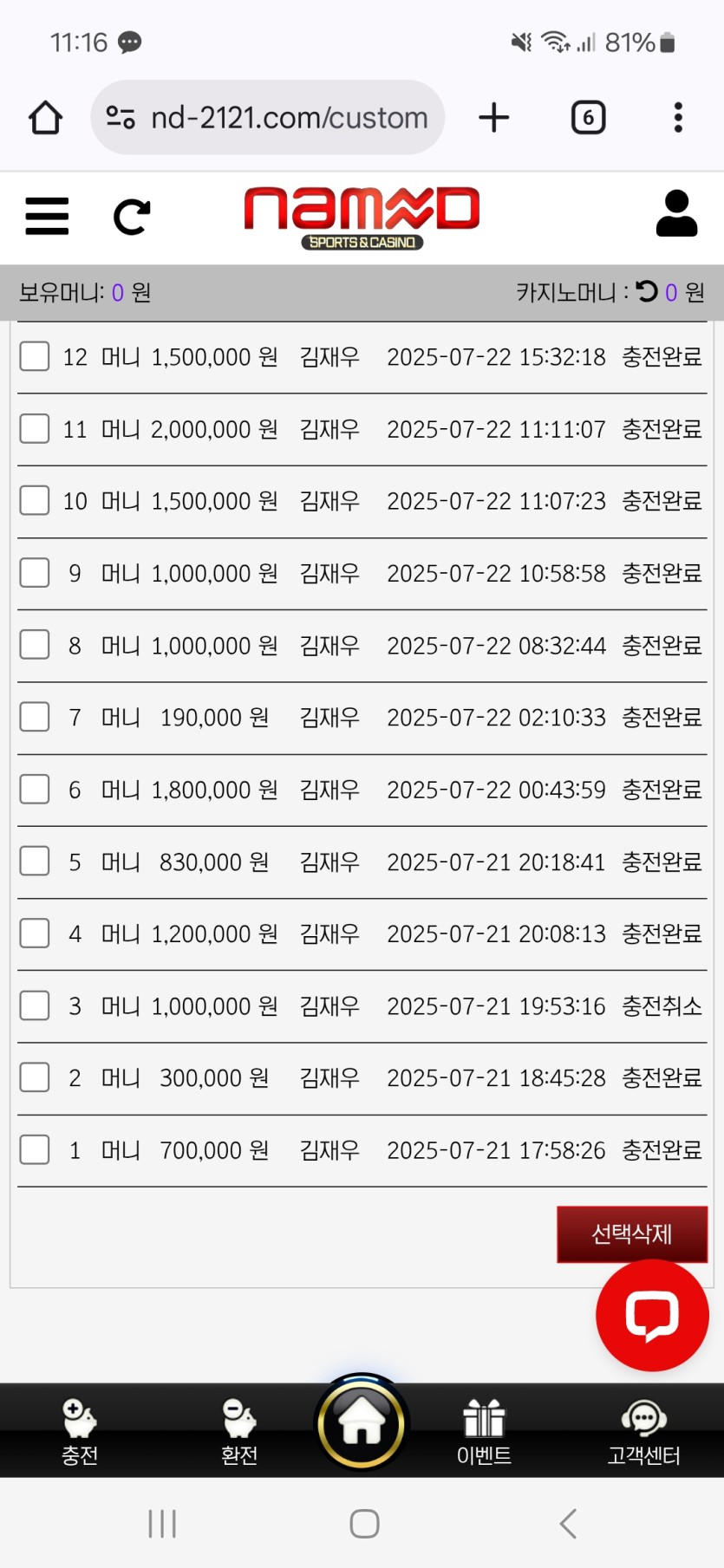Refresh the casino money balance
The image size is (724, 1568).
coord(647,291)
